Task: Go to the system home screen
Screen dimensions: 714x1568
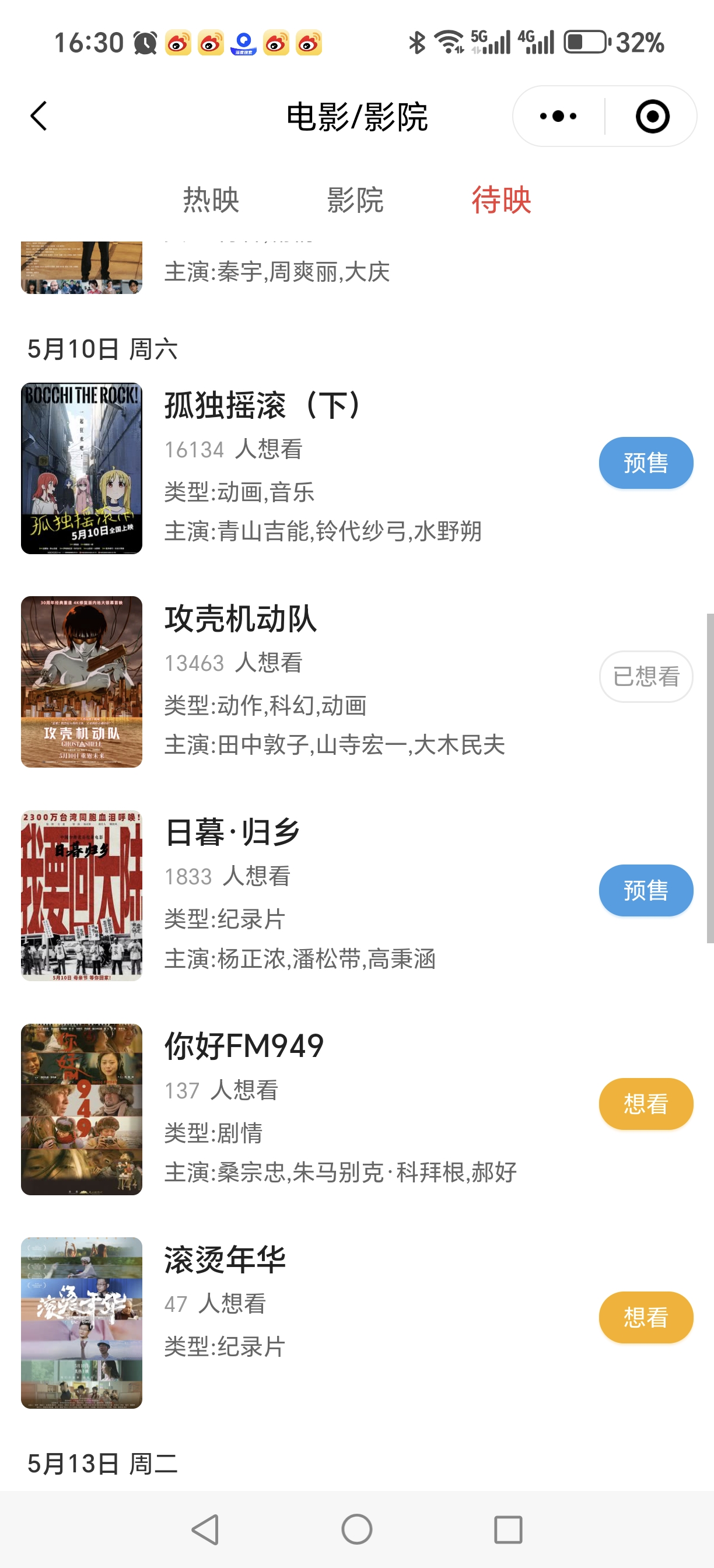Action: (356, 1529)
